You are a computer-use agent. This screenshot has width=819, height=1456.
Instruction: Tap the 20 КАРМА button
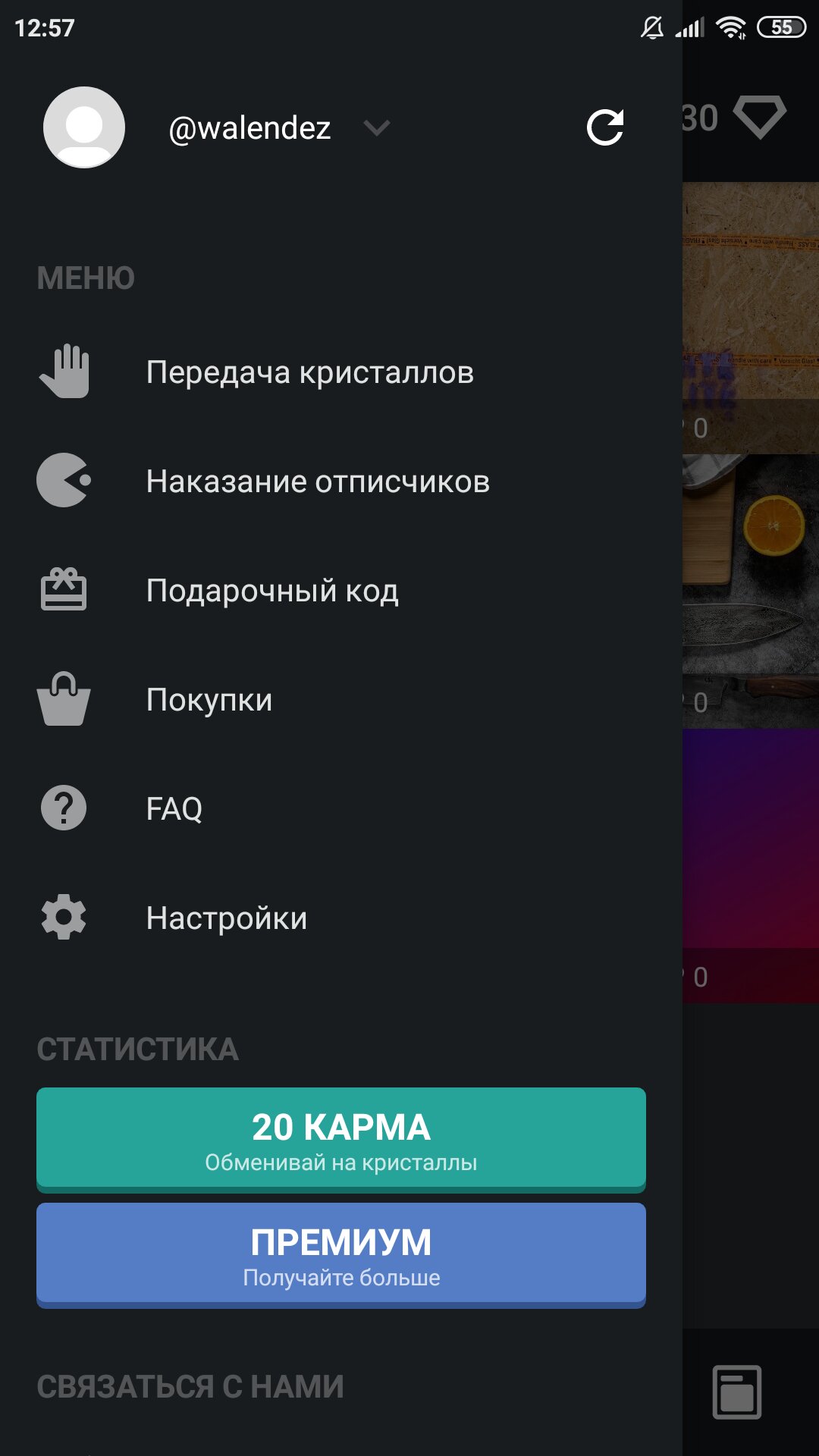tap(341, 1141)
